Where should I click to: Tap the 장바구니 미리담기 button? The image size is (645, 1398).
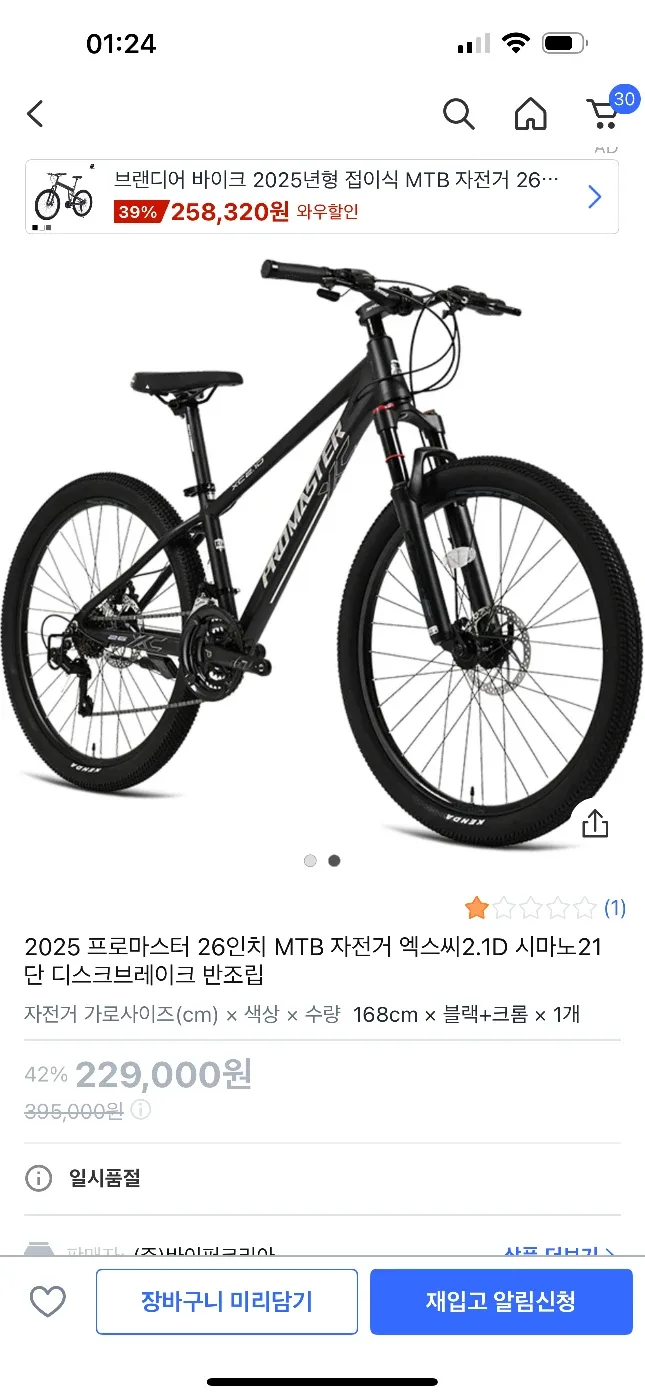pyautogui.click(x=227, y=1301)
